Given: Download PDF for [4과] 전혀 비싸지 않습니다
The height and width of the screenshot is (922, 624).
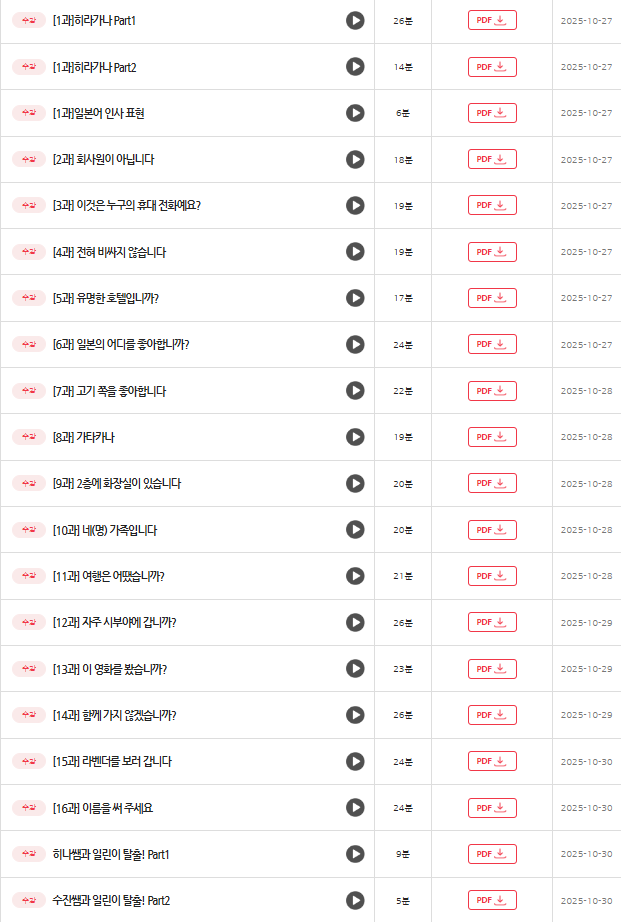Looking at the screenshot, I should coord(492,252).
